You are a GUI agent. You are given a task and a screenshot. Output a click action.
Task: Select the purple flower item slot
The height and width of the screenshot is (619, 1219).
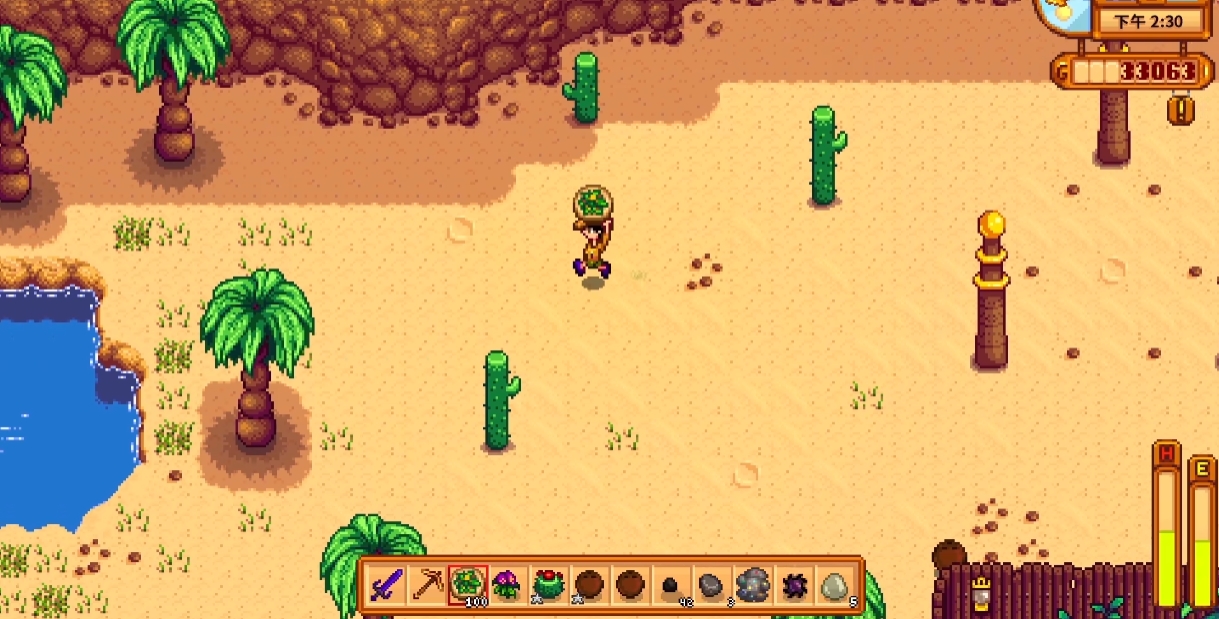pos(508,584)
